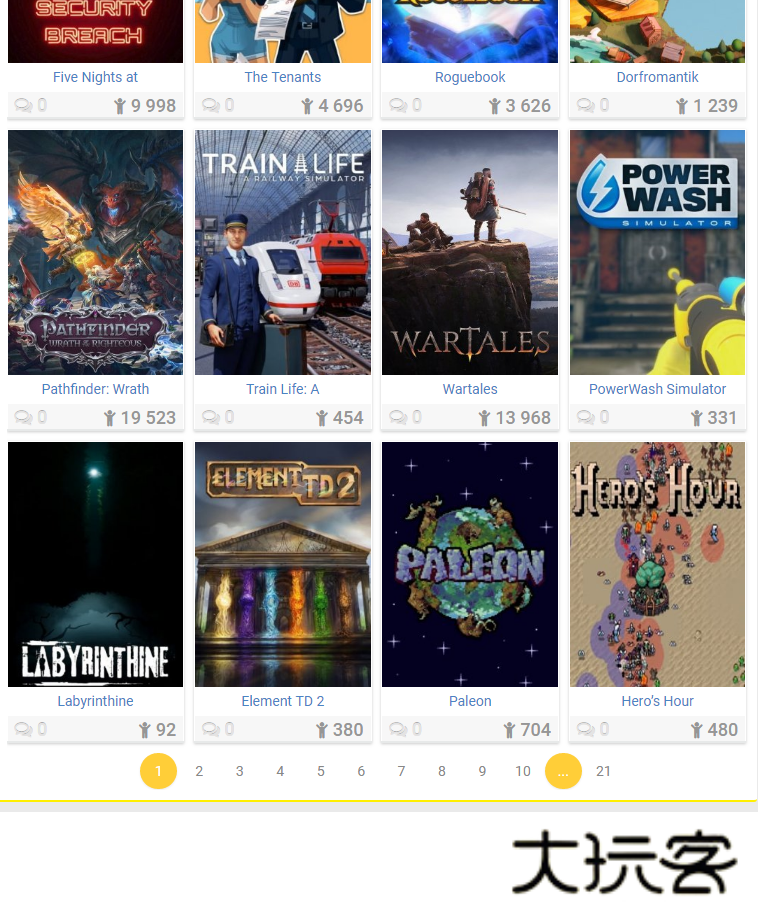This screenshot has height=923, width=758.
Task: Go to page 7 of the list
Action: (401, 771)
